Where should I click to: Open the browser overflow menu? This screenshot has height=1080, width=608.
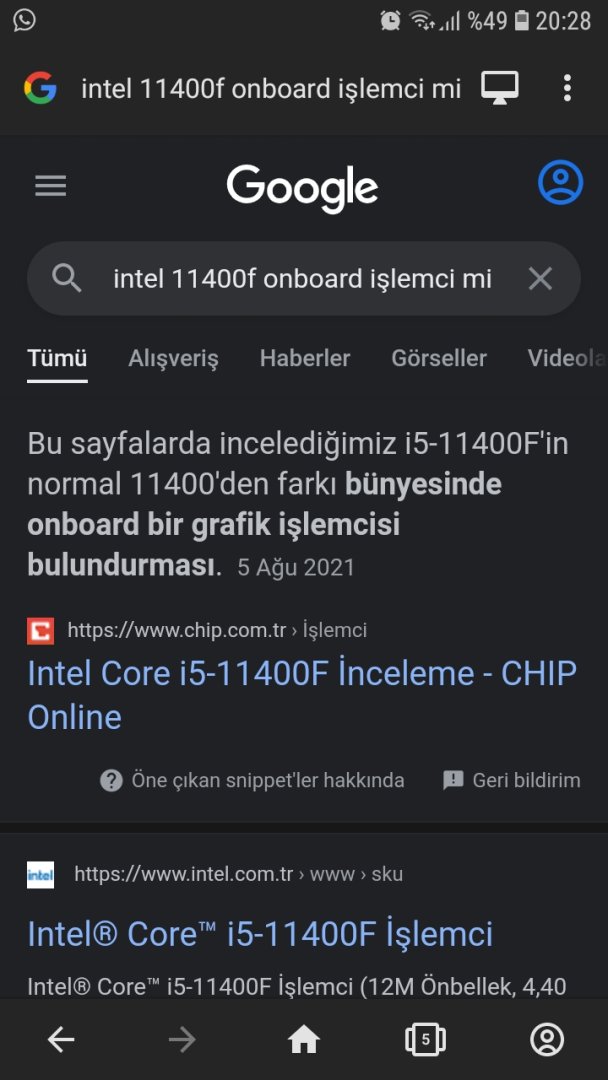pos(567,88)
